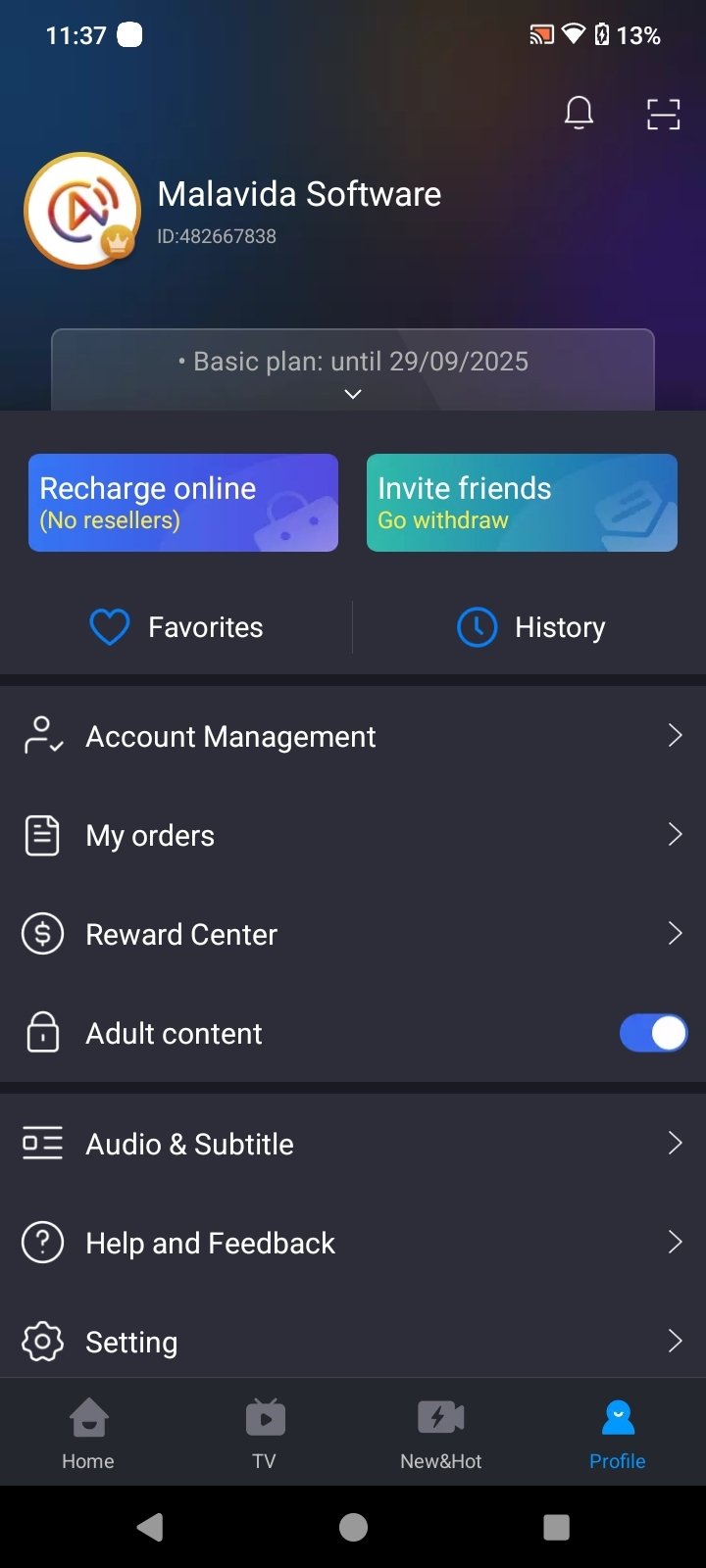
Task: Switch to the TV tab
Action: coord(264,1434)
